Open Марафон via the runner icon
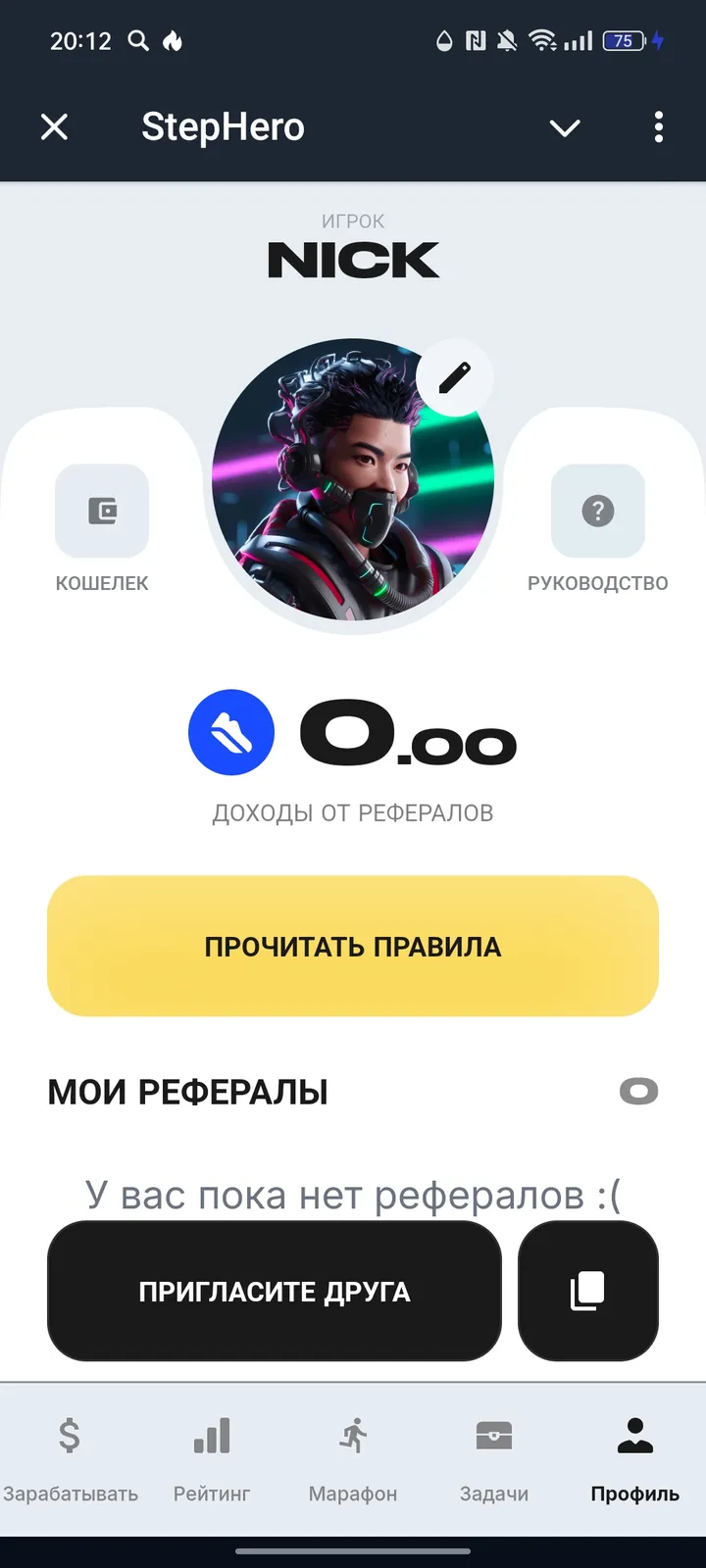The width and height of the screenshot is (706, 1568). click(352, 1434)
